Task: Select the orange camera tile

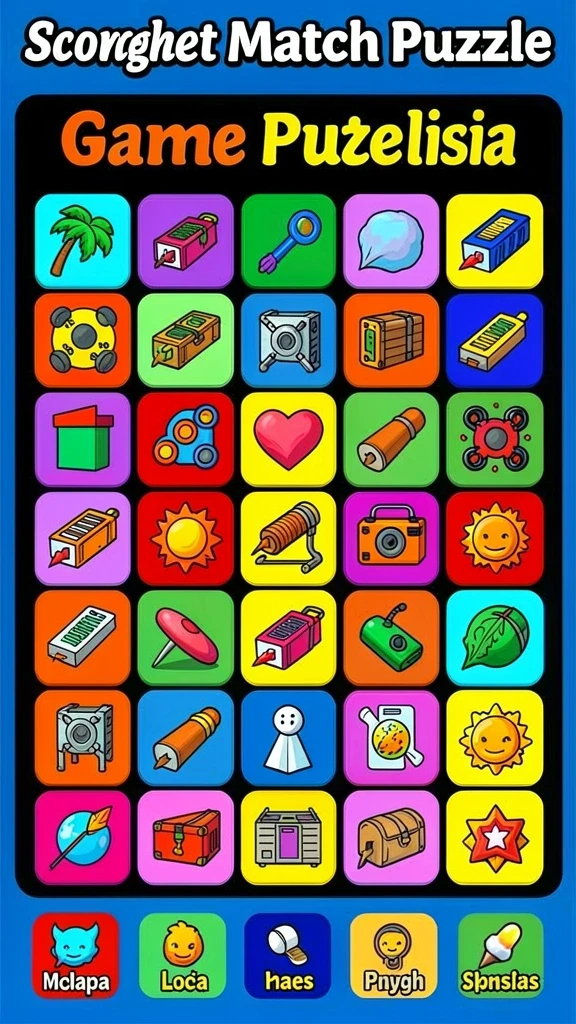Action: [391, 538]
